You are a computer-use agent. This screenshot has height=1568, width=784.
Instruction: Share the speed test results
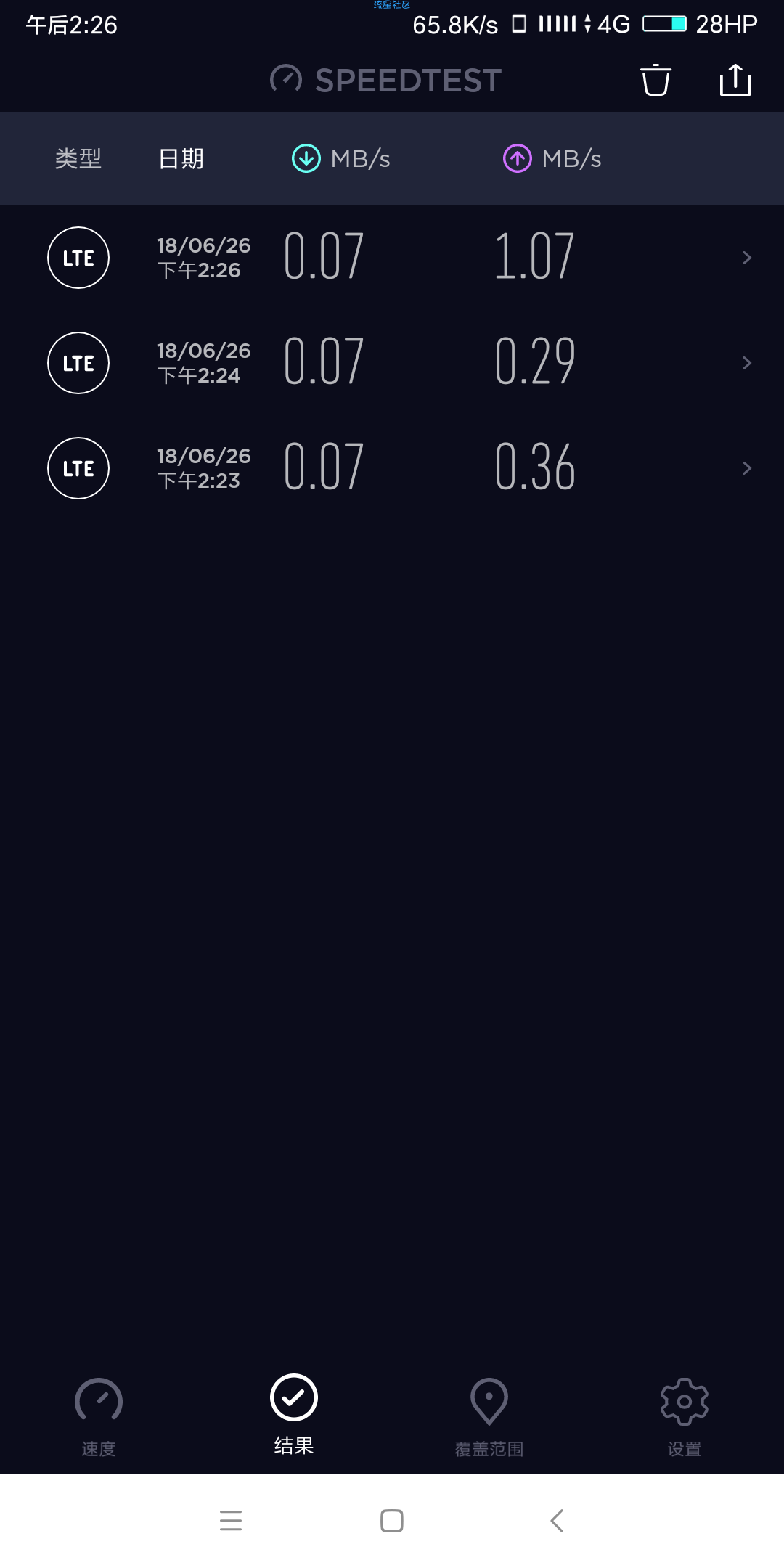pos(735,80)
